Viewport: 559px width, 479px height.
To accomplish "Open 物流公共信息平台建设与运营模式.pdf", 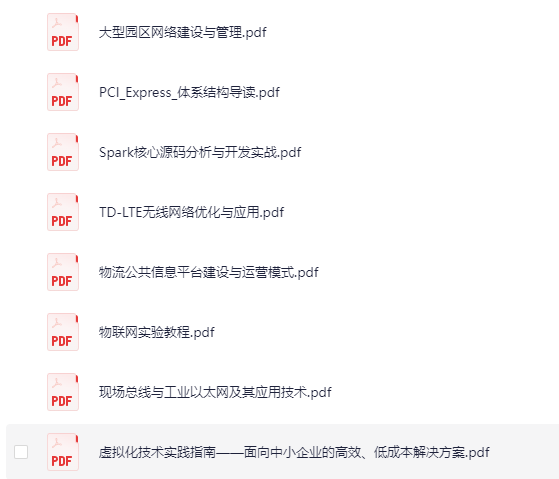I will tap(209, 272).
